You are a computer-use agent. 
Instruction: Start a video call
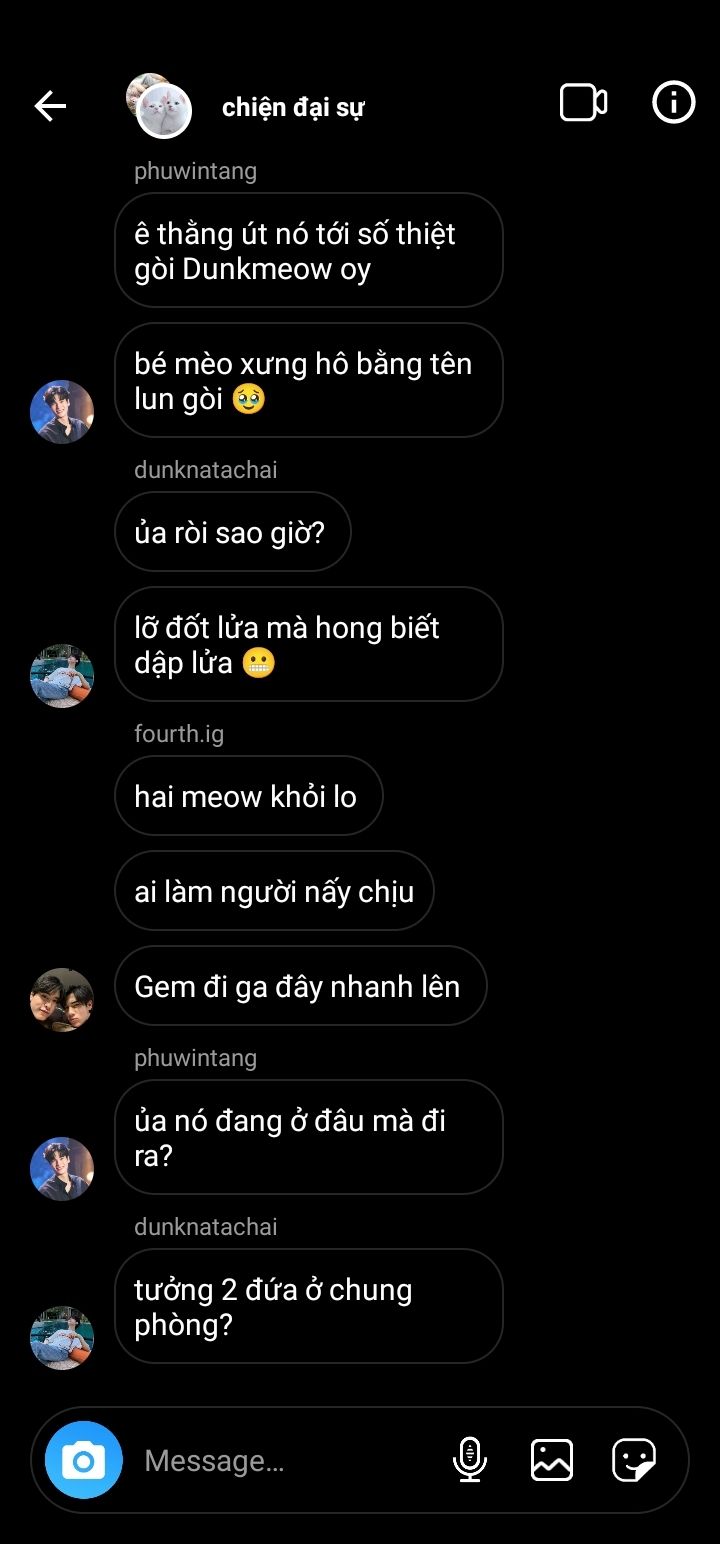pyautogui.click(x=583, y=103)
